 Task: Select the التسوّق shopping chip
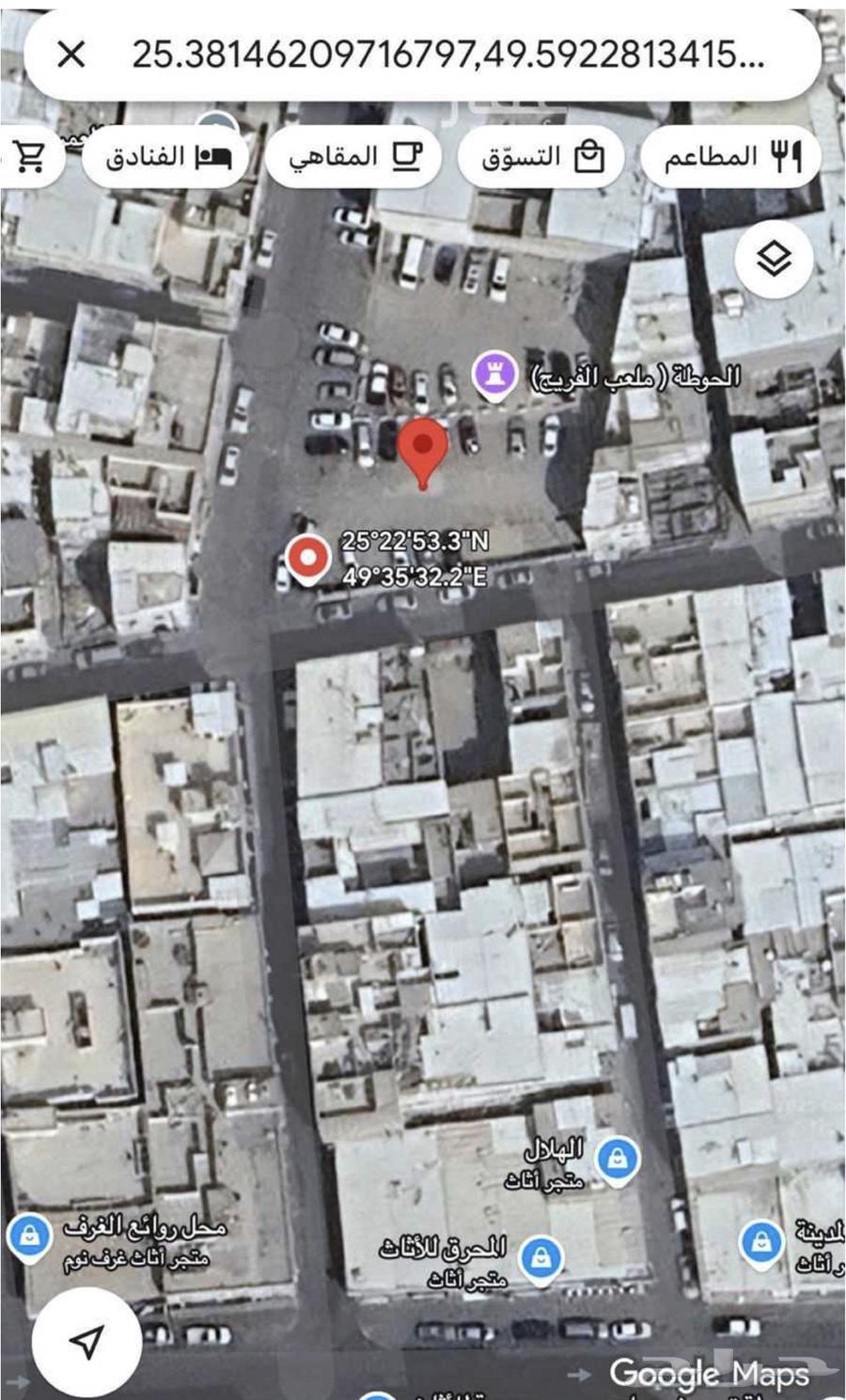click(542, 156)
